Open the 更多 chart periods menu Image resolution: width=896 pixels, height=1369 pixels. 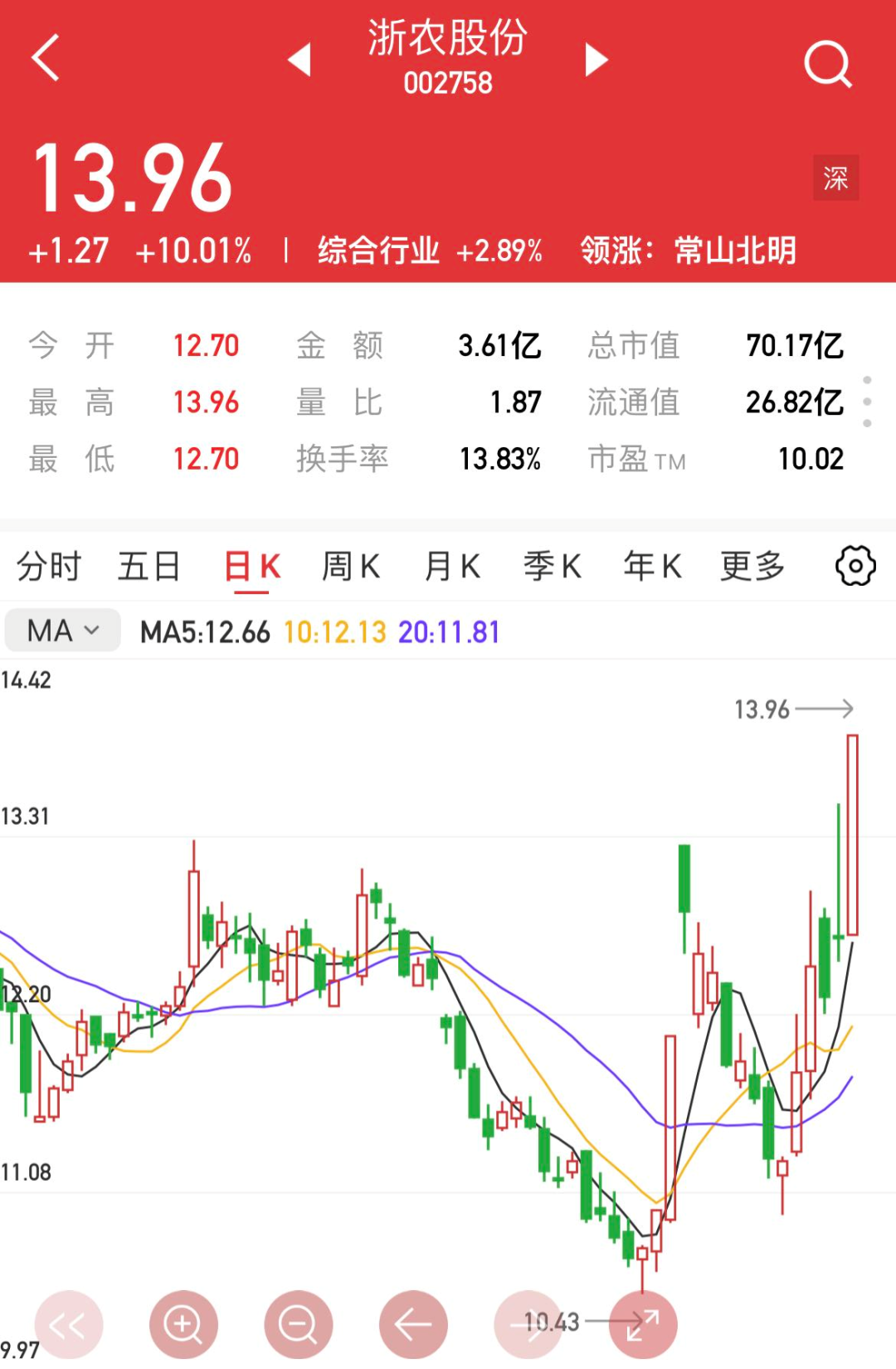point(752,567)
